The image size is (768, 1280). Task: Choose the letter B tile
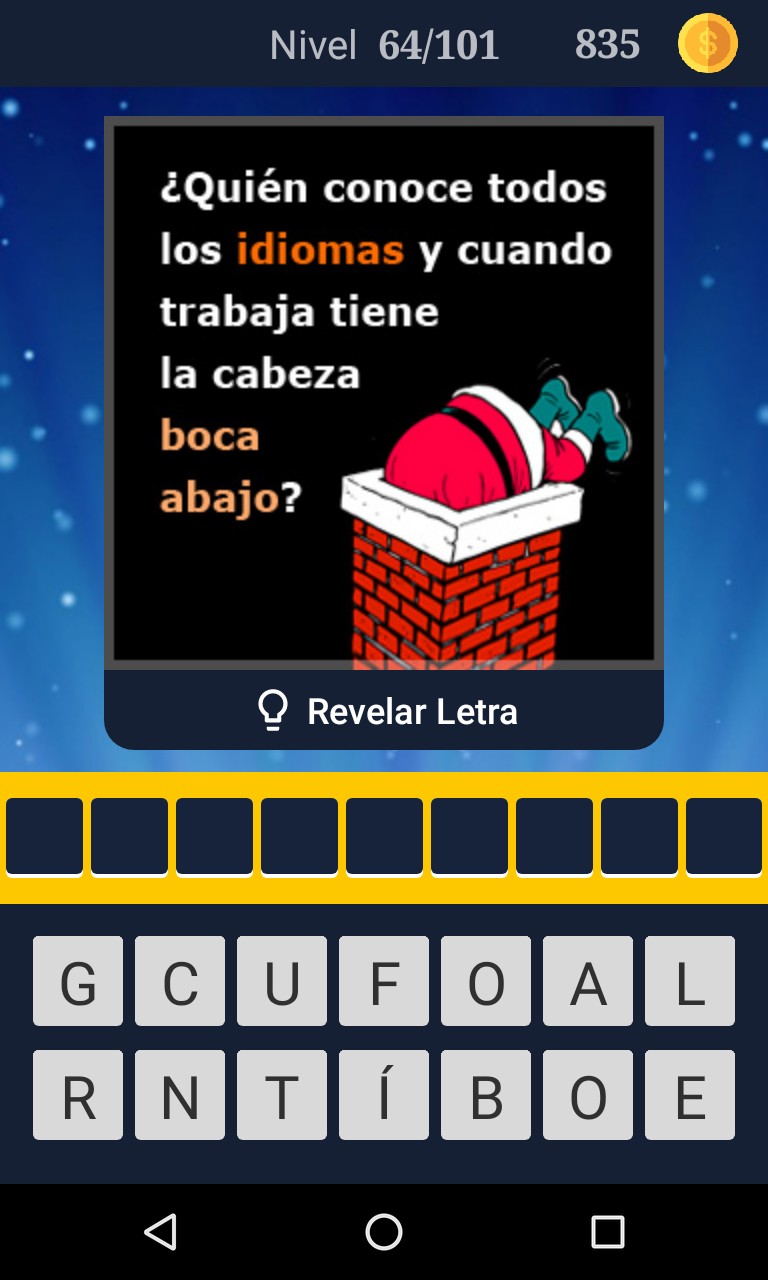pos(486,1095)
